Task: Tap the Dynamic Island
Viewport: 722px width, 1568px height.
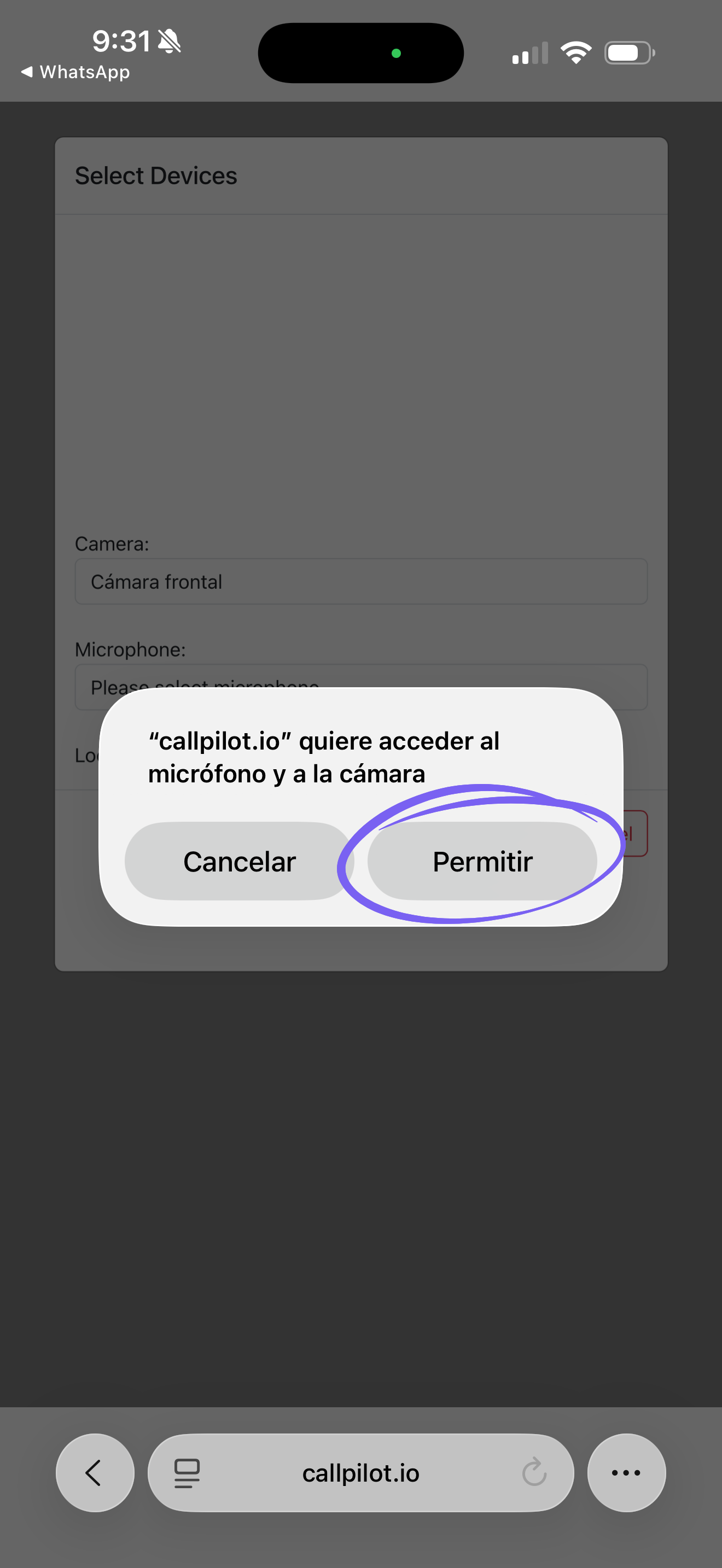Action: tap(360, 52)
